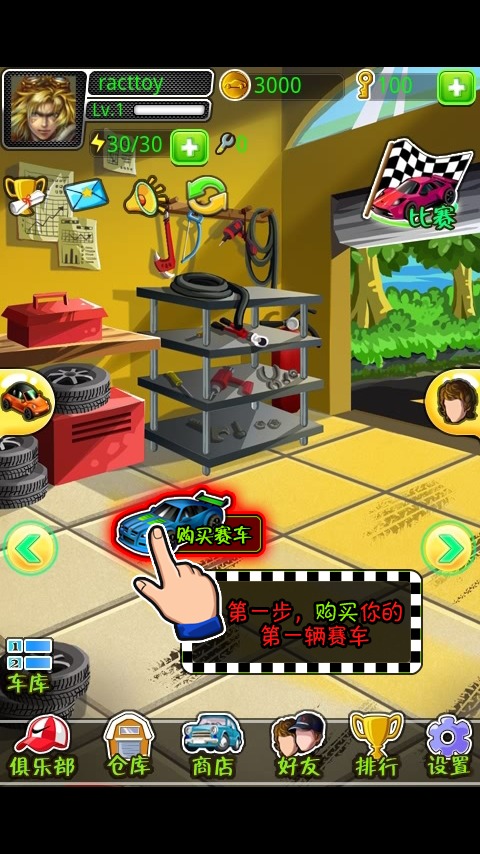
Task: Add more keys with the plus button
Action: tap(456, 87)
